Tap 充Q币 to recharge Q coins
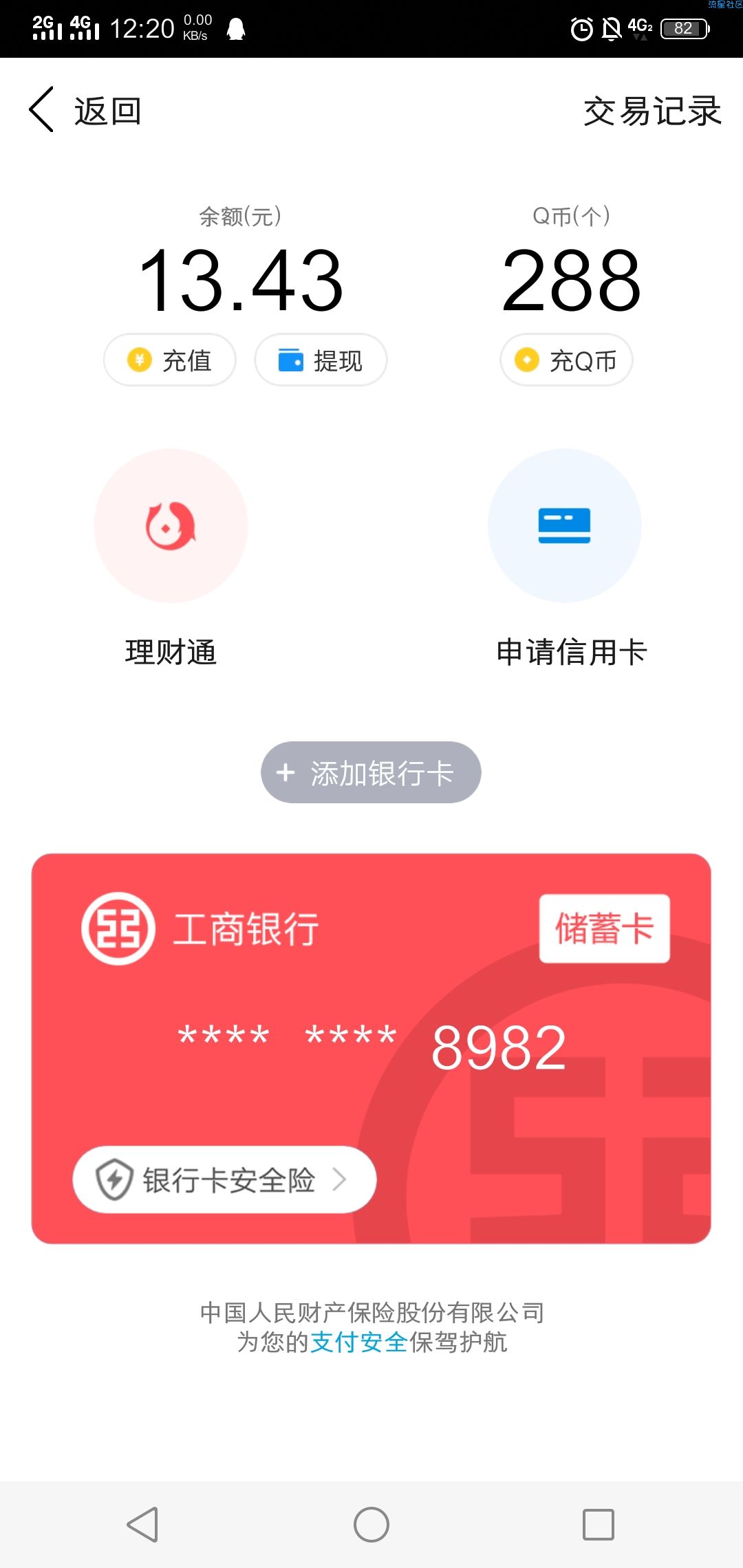 (x=566, y=360)
